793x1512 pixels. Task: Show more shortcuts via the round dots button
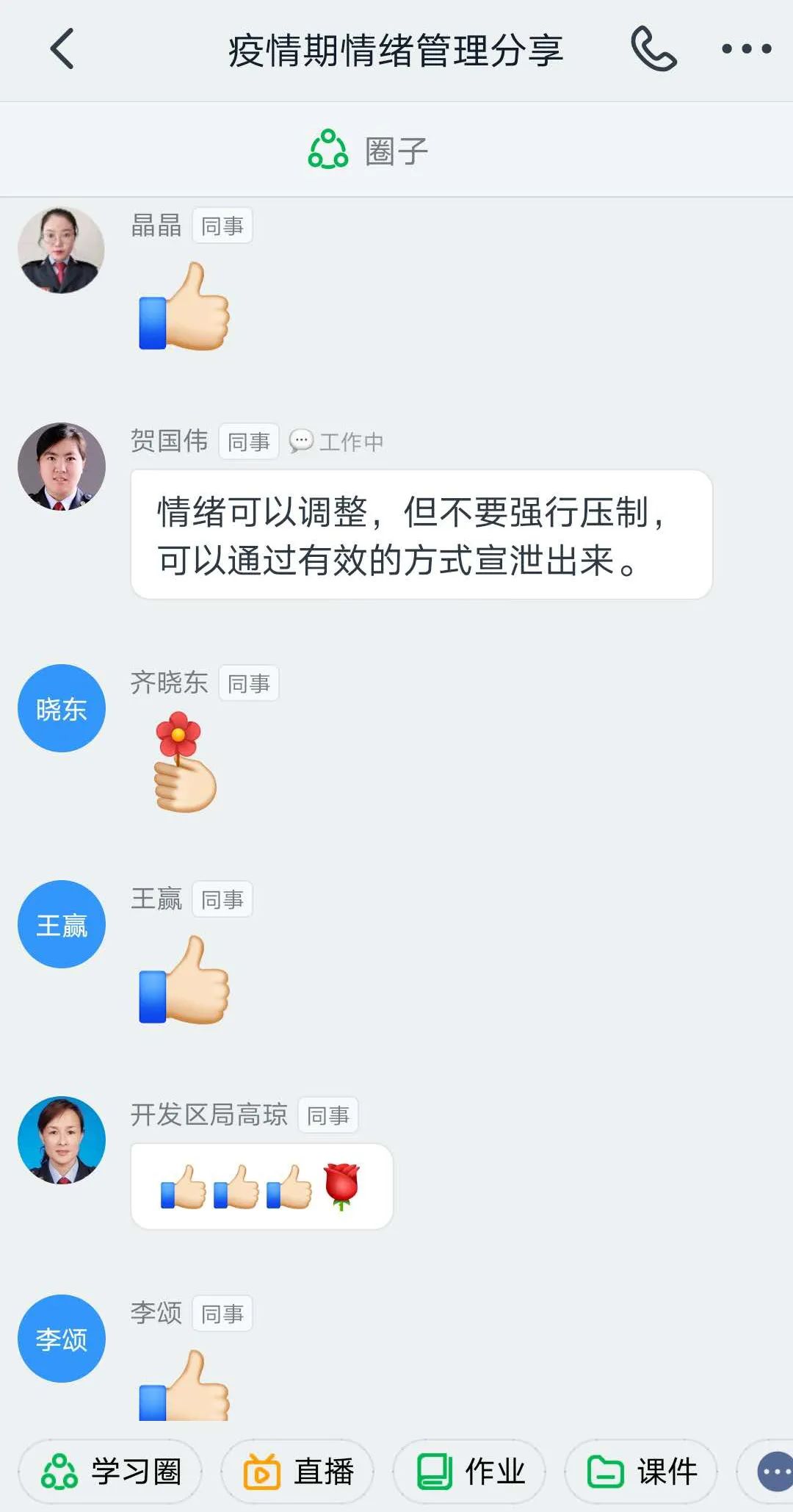click(774, 1472)
